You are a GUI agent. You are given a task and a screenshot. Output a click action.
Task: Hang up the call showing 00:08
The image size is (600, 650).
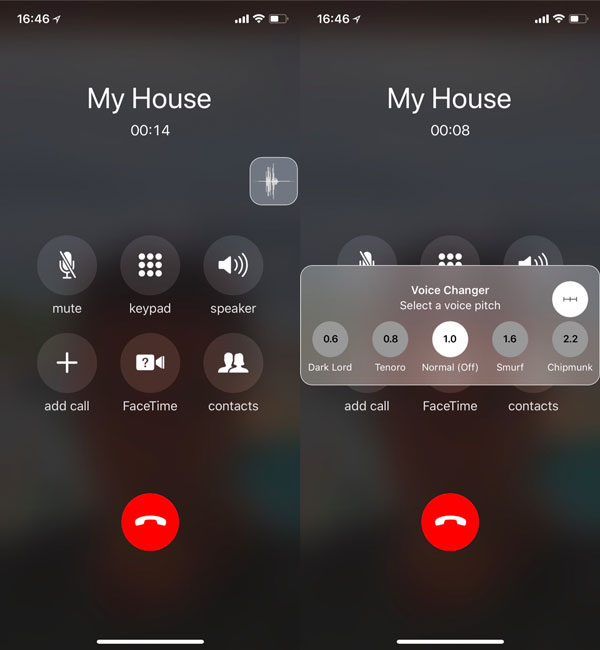coord(450,521)
